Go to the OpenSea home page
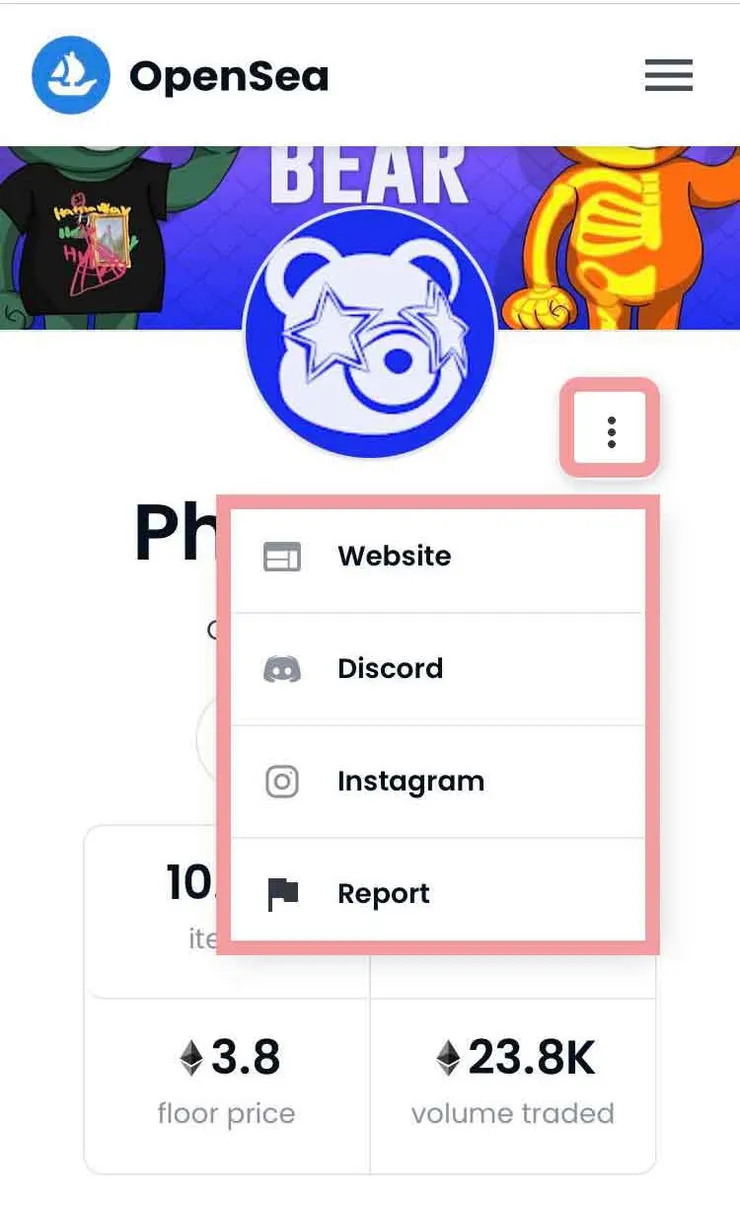The width and height of the screenshot is (740, 1208). (x=180, y=76)
